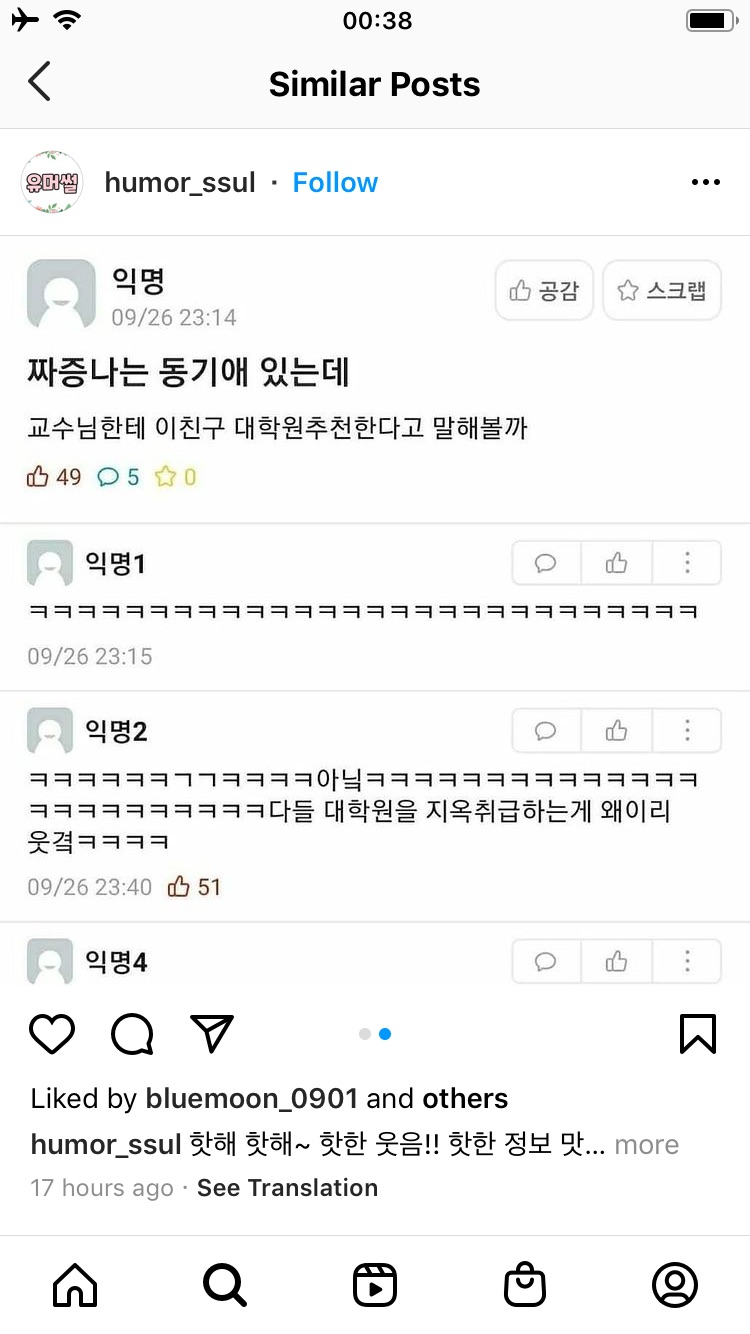Save this post with the bookmark icon
Image resolution: width=750 pixels, height=1334 pixels.
click(697, 1034)
